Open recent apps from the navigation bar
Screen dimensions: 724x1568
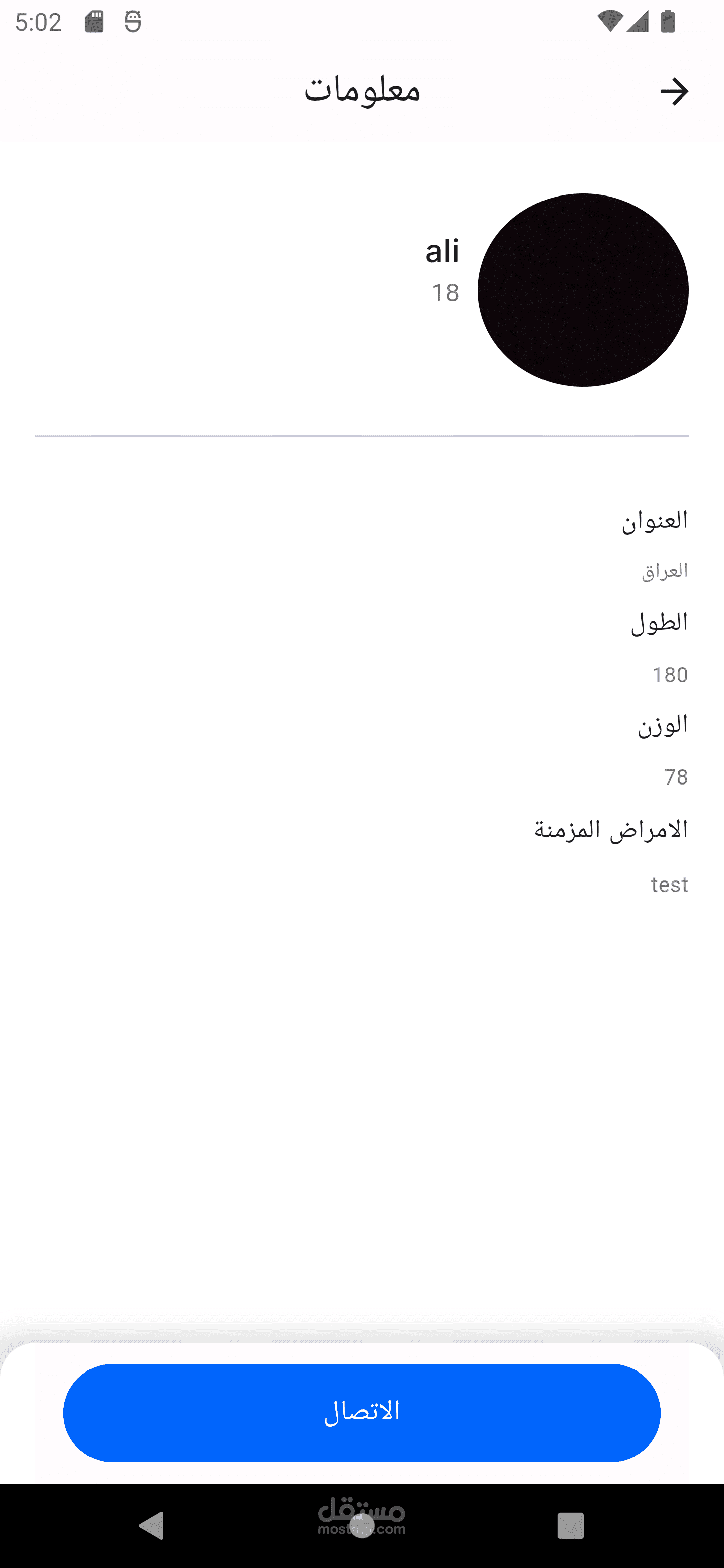[571, 1525]
